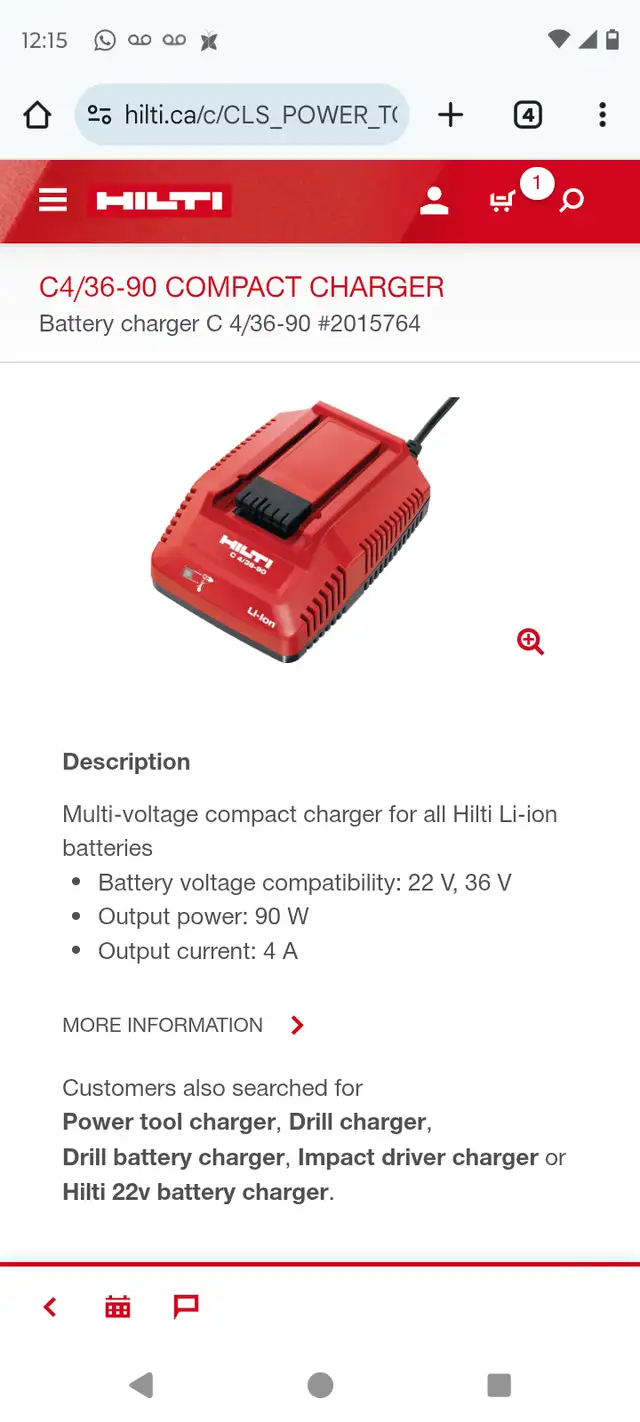Tap the Hilti logo
640x1422 pixels.
point(159,201)
